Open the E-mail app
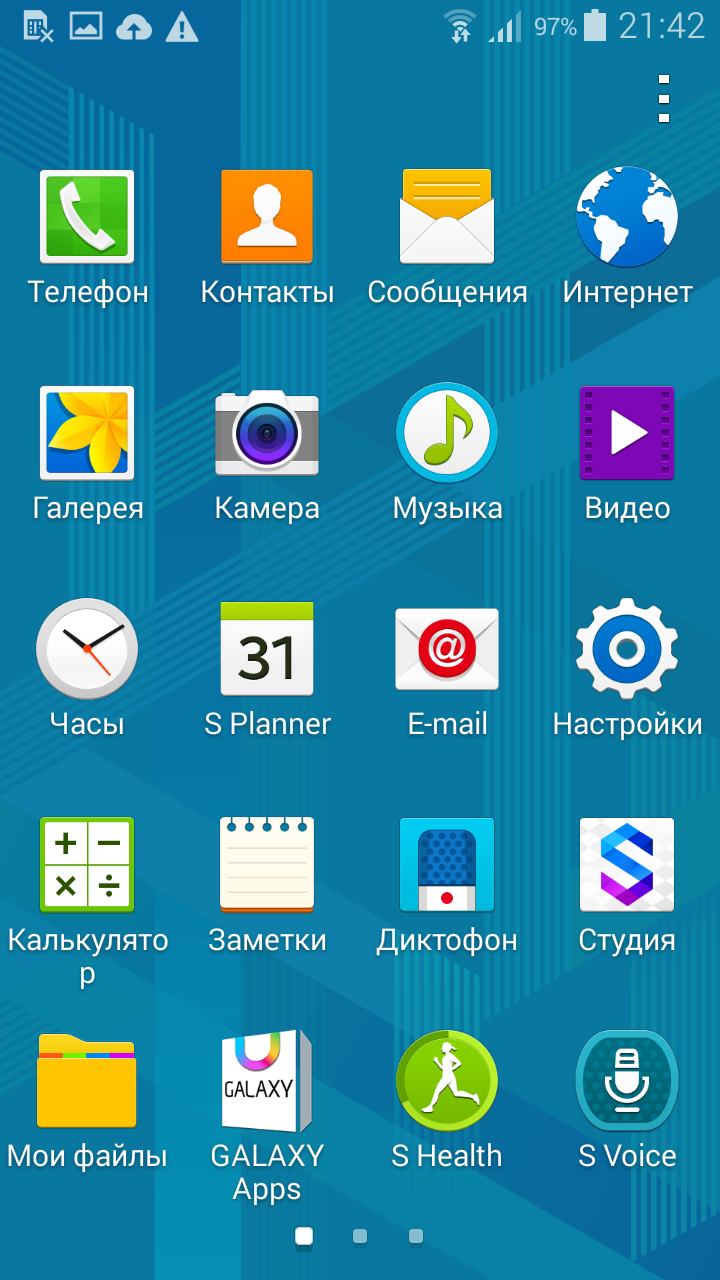This screenshot has height=1280, width=720. pyautogui.click(x=447, y=649)
